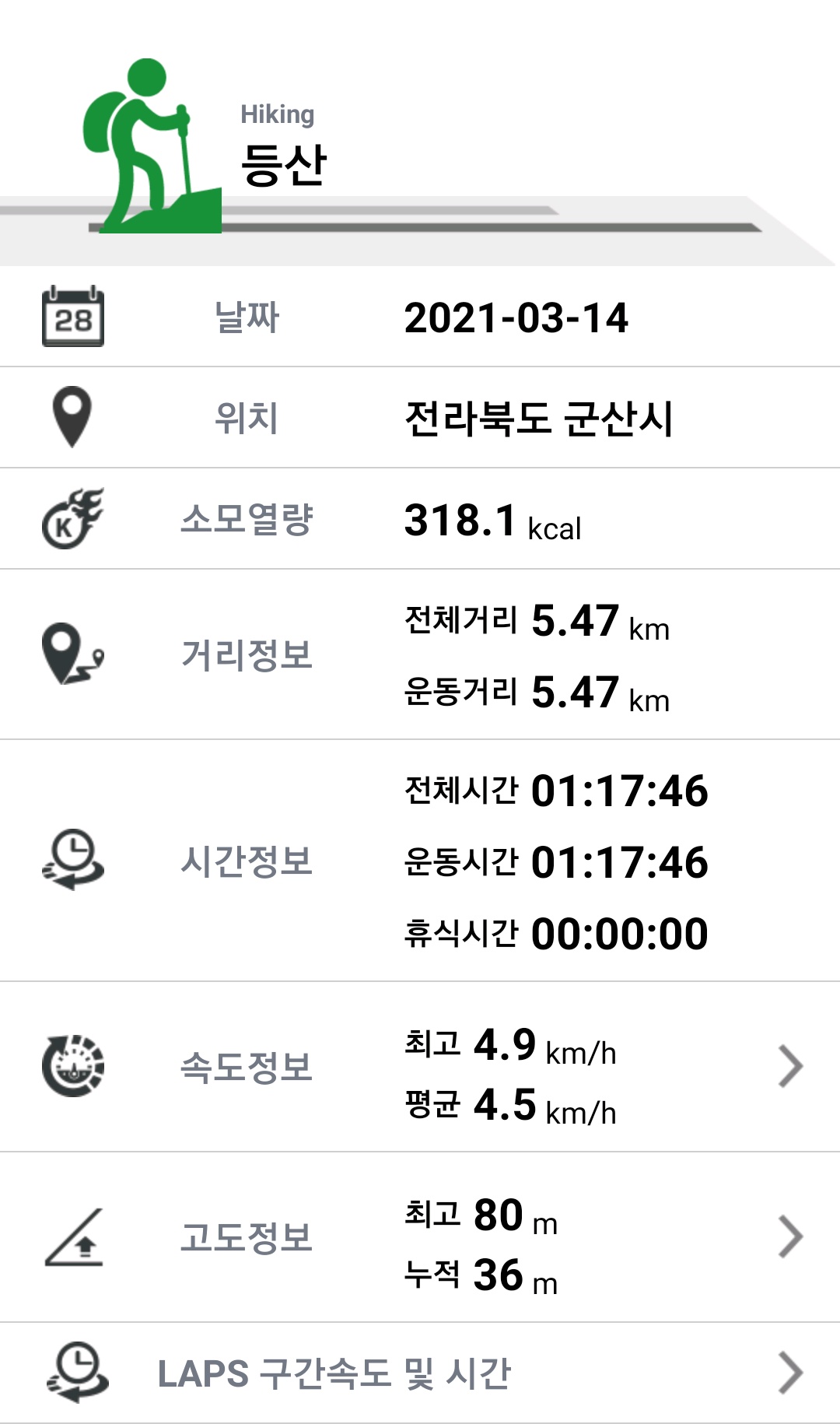Open the 고도정보 altitude details row
The image size is (840, 1424).
click(420, 1237)
